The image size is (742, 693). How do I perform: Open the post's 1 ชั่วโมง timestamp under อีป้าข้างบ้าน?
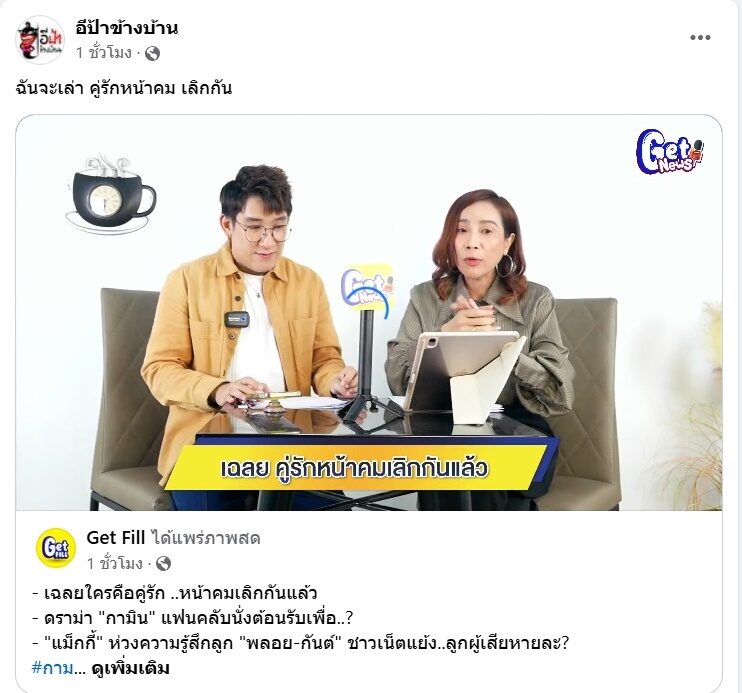(103, 53)
